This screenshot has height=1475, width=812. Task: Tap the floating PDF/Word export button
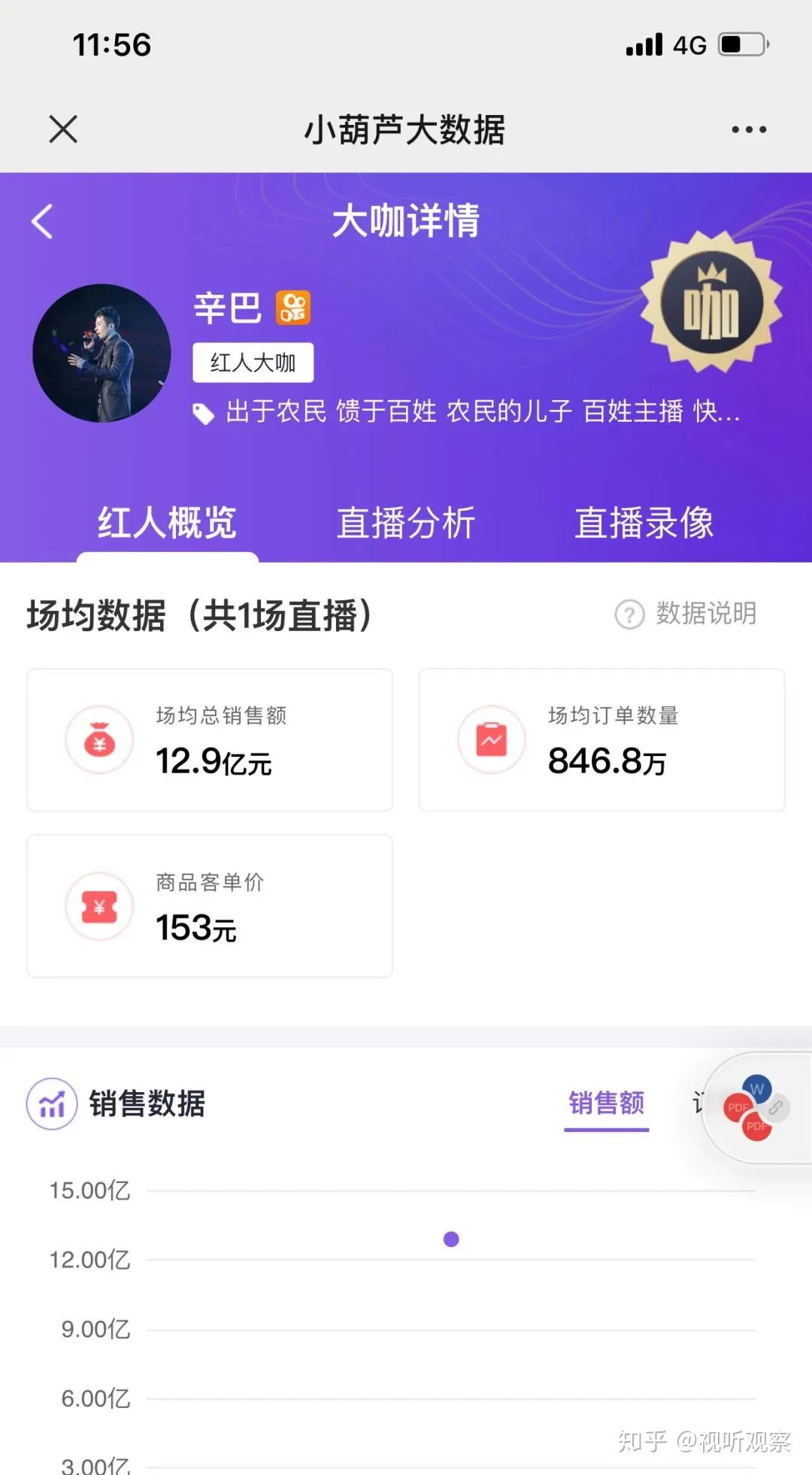(x=756, y=1108)
